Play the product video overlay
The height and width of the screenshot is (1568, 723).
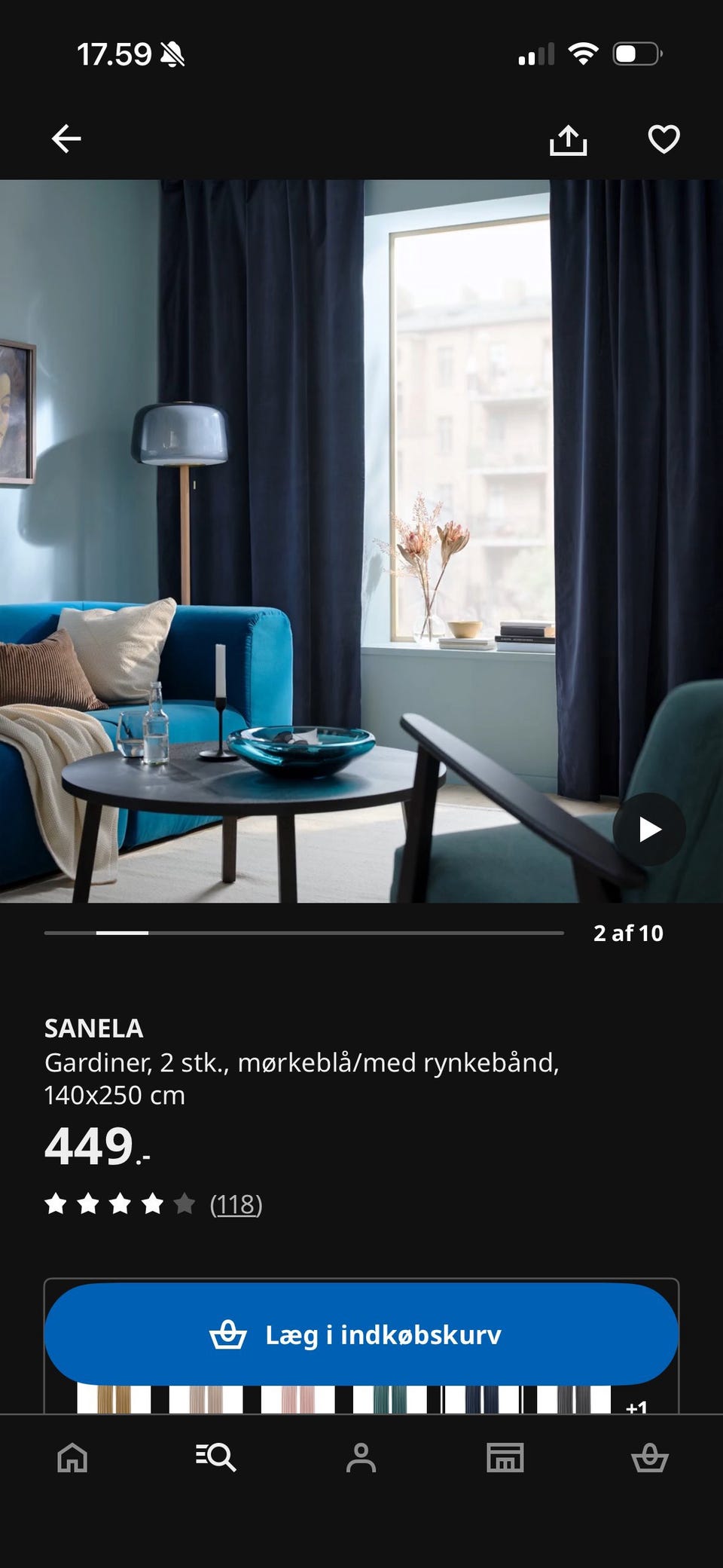click(x=648, y=829)
